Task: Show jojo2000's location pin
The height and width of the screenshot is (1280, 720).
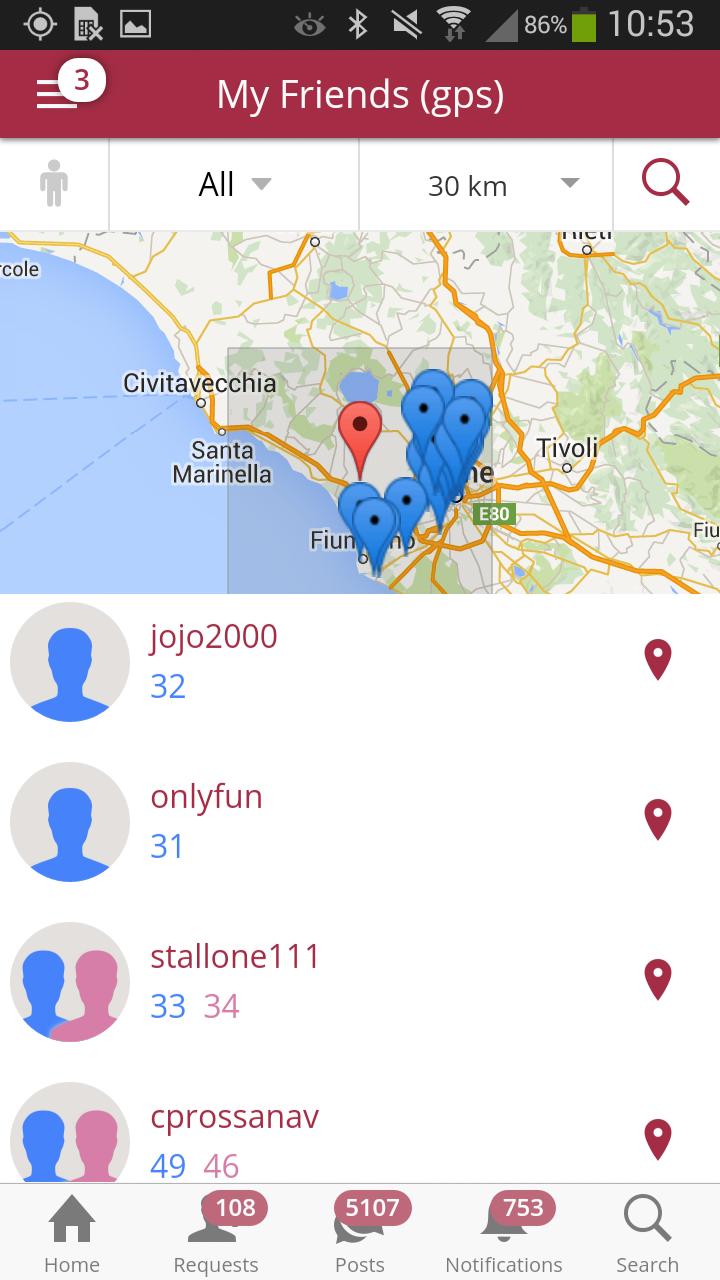Action: 657,660
